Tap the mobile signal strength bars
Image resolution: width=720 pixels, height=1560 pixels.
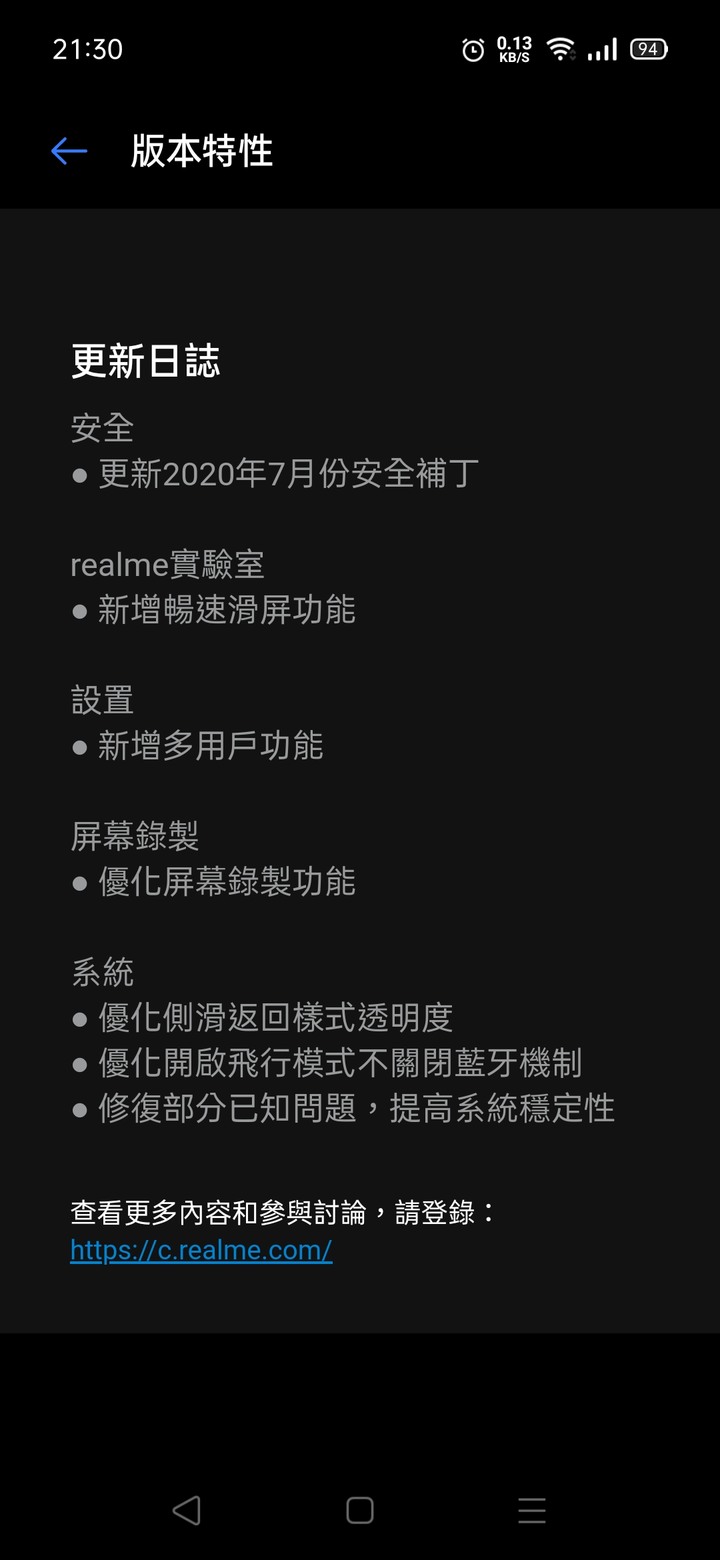tap(601, 48)
